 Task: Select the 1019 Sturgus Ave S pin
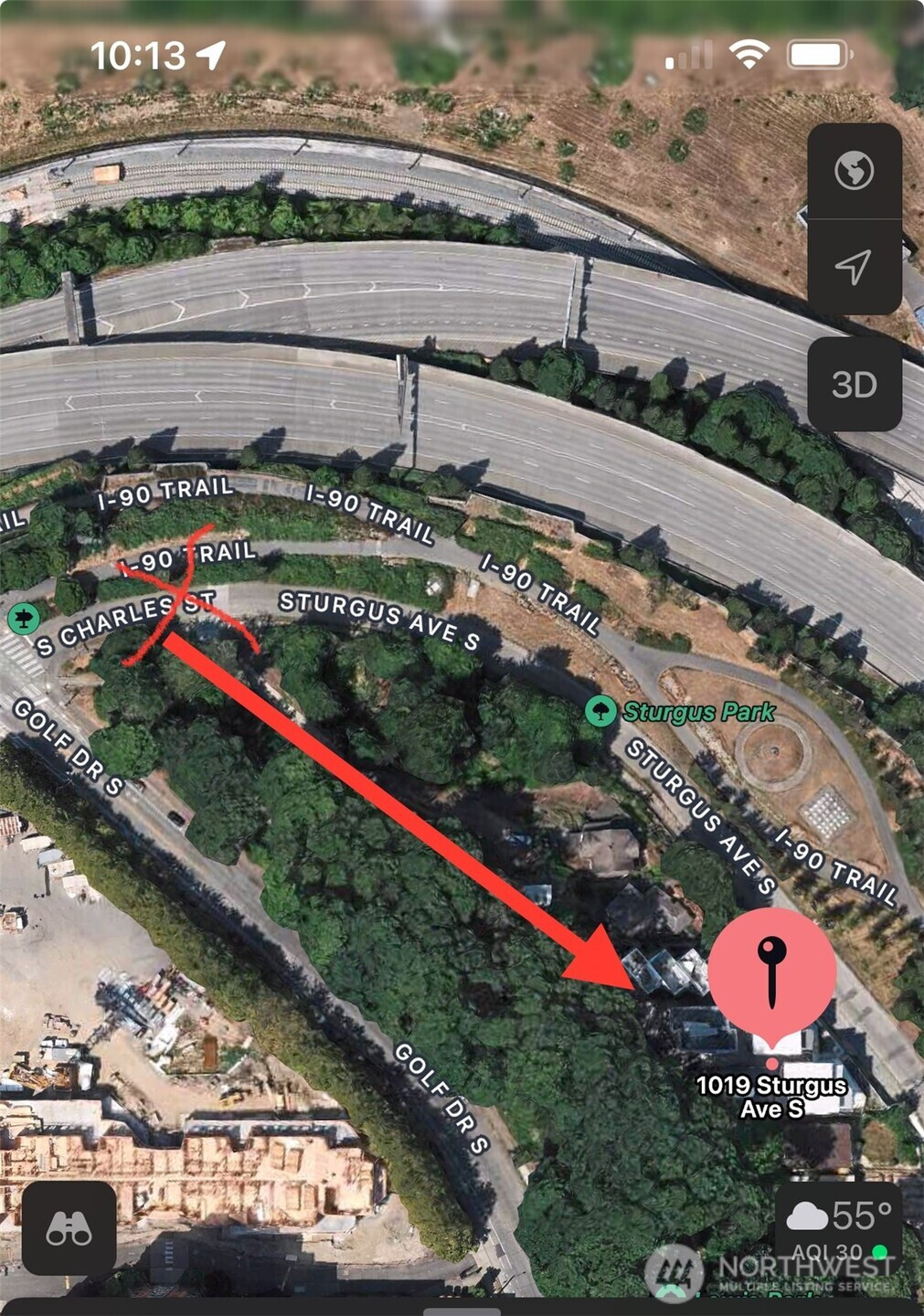(x=772, y=974)
